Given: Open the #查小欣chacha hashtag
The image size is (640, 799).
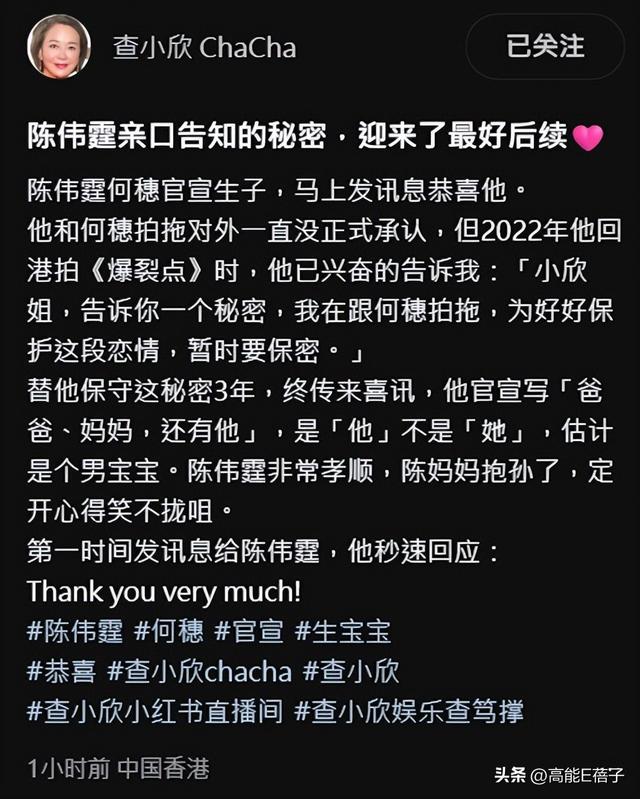Looking at the screenshot, I should [x=200, y=671].
